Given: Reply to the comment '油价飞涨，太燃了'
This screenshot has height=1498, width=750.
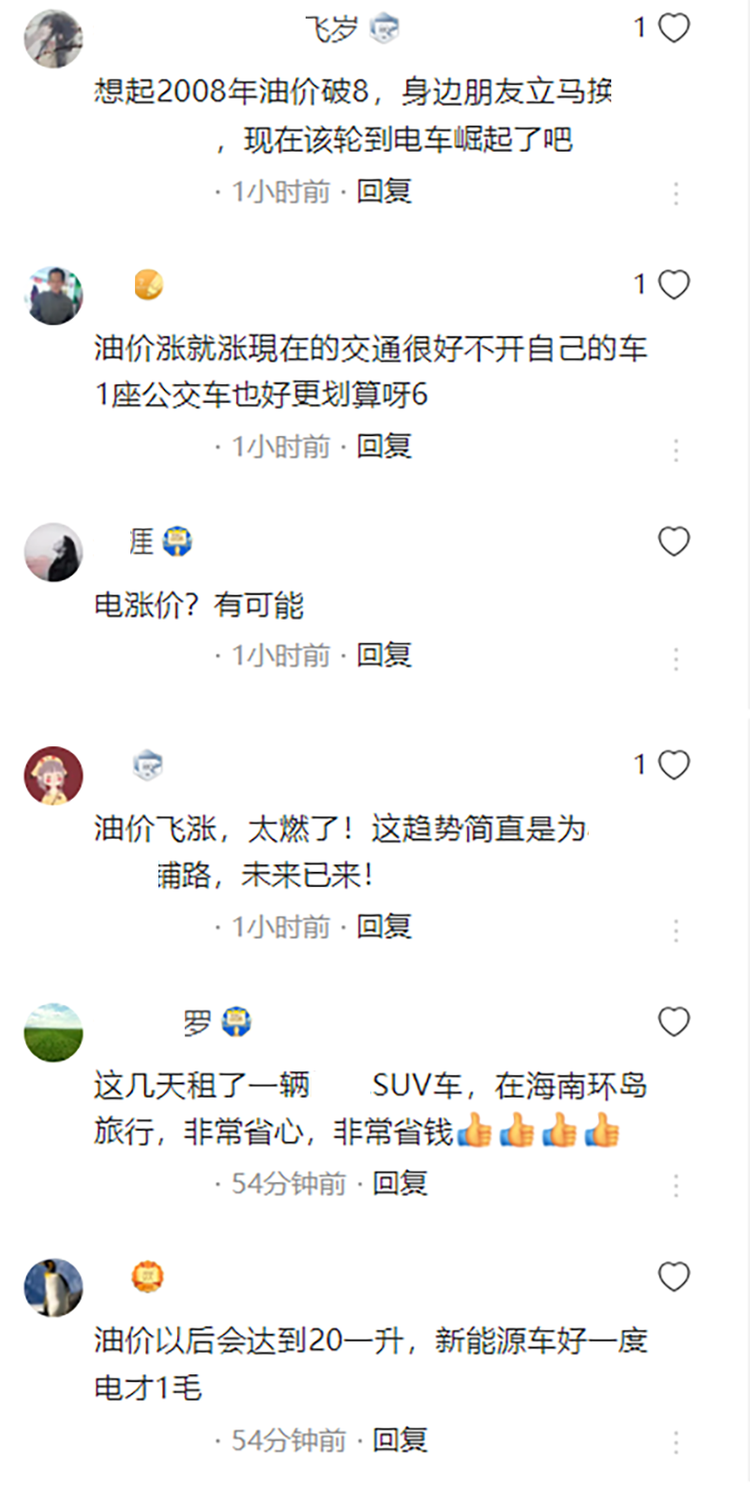Looking at the screenshot, I should [385, 926].
